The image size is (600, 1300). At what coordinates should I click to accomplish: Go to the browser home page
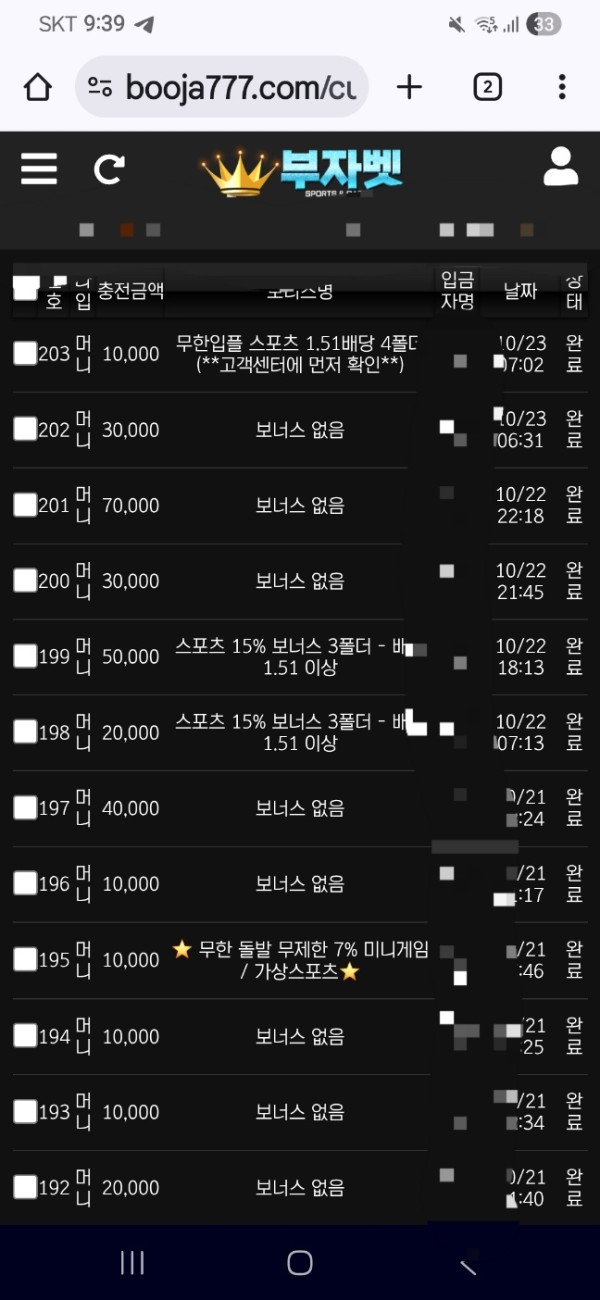(38, 88)
